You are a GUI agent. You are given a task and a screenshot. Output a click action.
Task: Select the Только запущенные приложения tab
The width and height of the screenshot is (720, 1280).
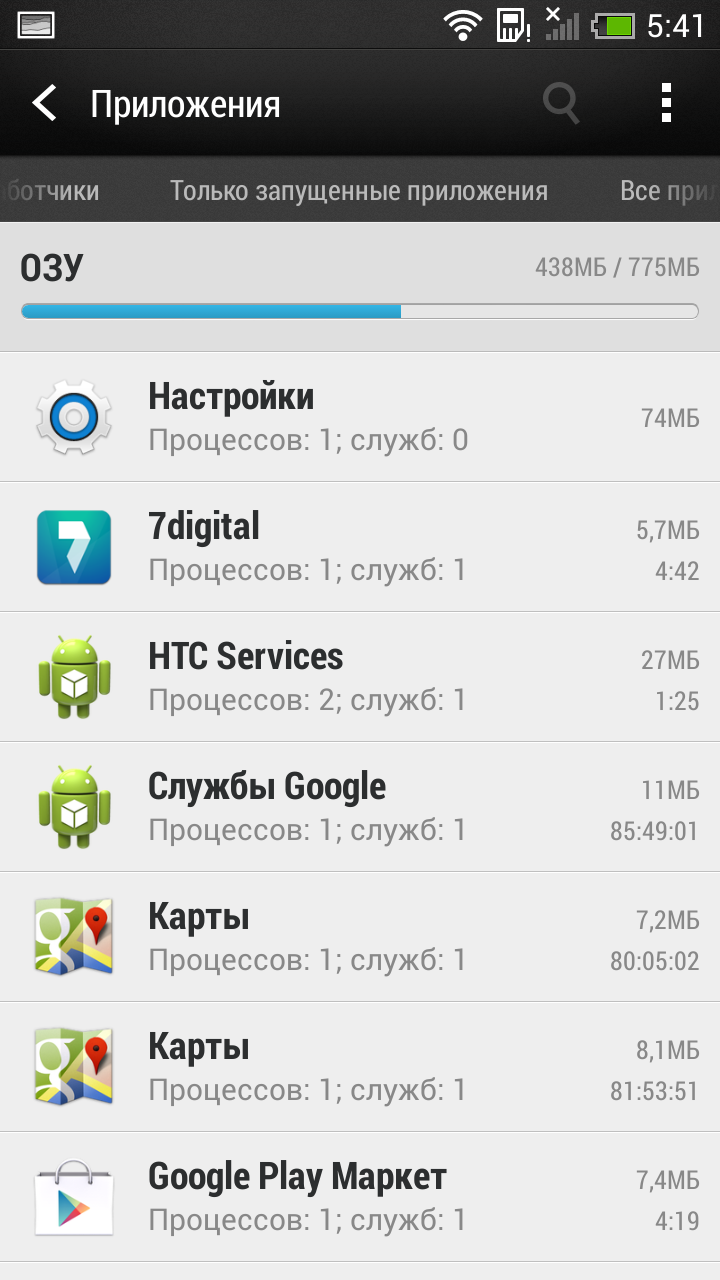click(359, 190)
